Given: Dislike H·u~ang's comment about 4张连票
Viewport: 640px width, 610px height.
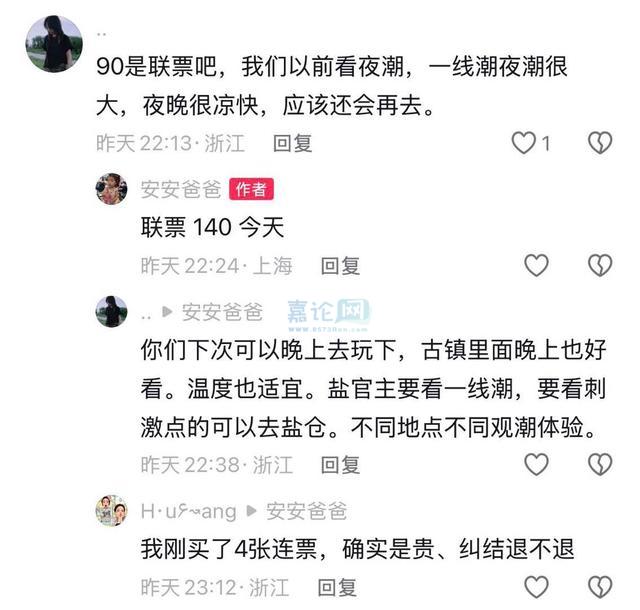Looking at the screenshot, I should point(600,587).
